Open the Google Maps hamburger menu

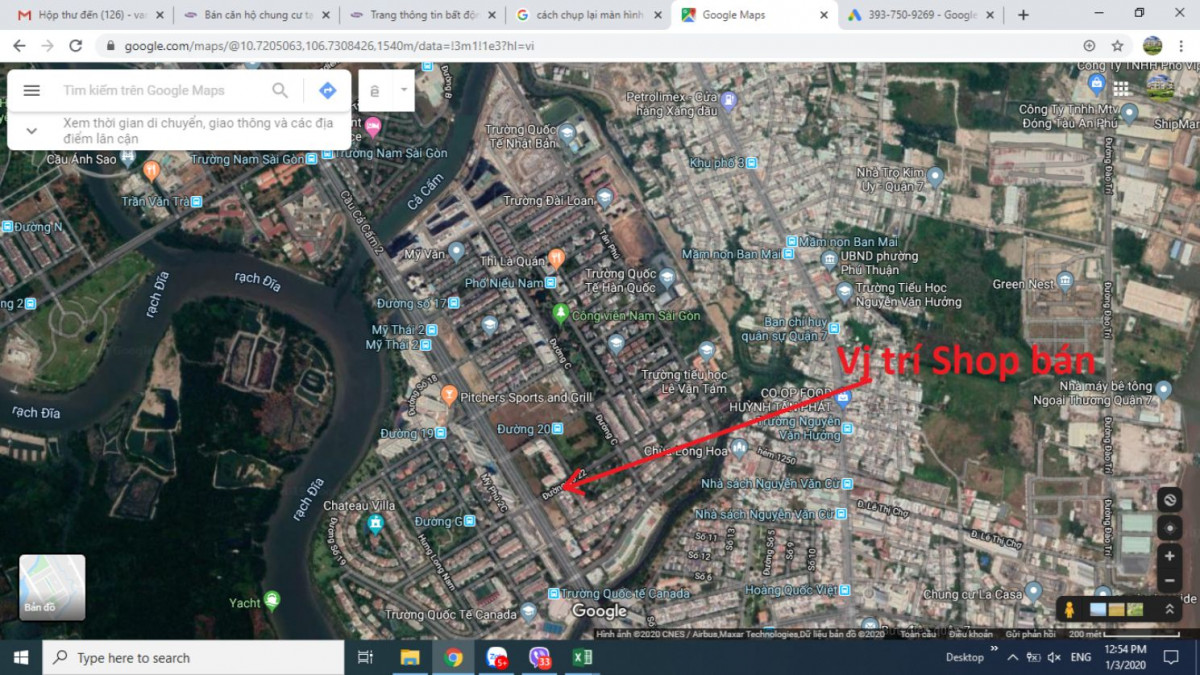pyautogui.click(x=31, y=90)
